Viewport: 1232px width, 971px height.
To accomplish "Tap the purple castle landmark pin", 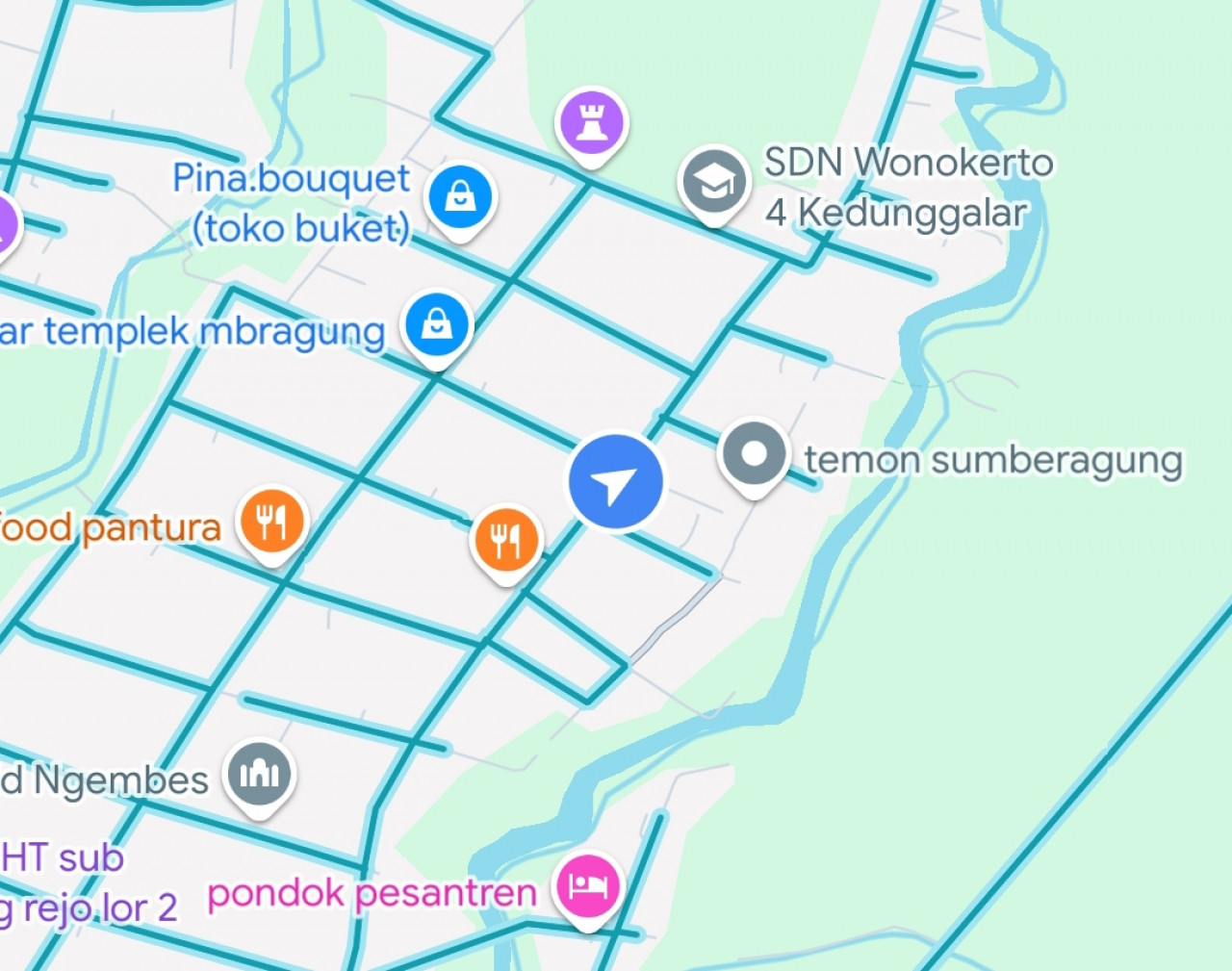I will (x=592, y=123).
